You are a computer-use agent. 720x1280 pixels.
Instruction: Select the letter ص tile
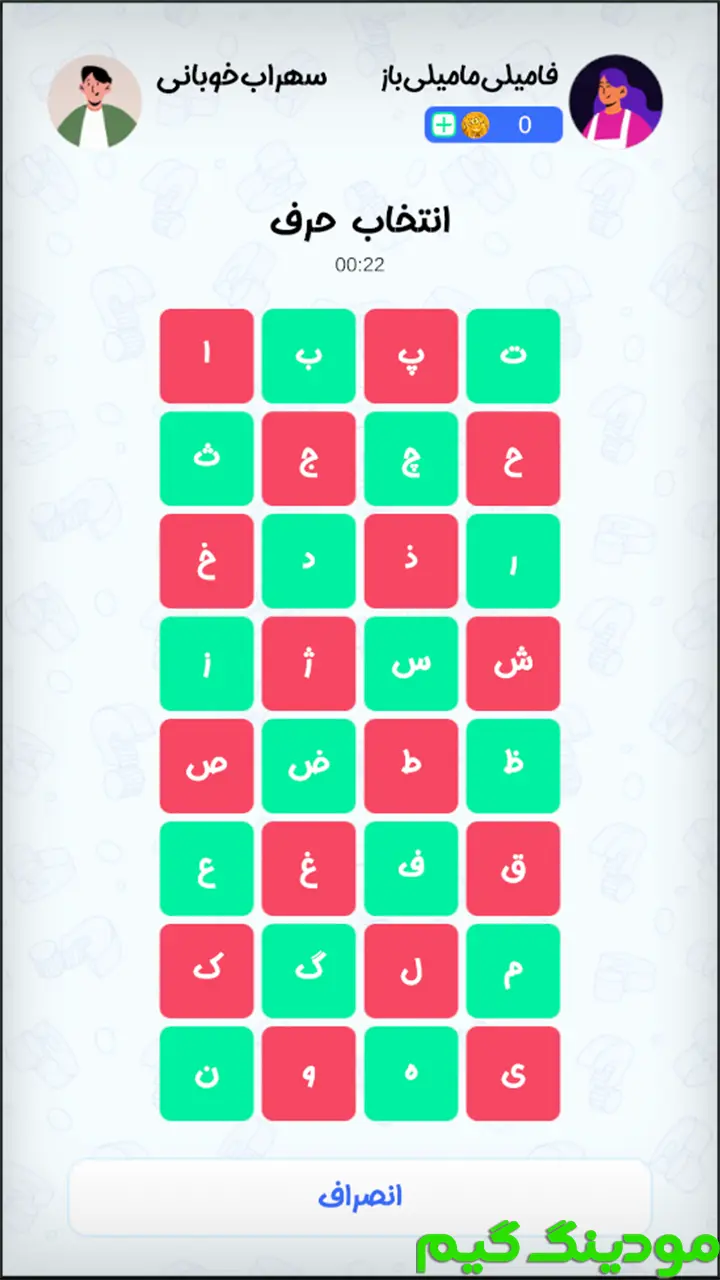206,766
